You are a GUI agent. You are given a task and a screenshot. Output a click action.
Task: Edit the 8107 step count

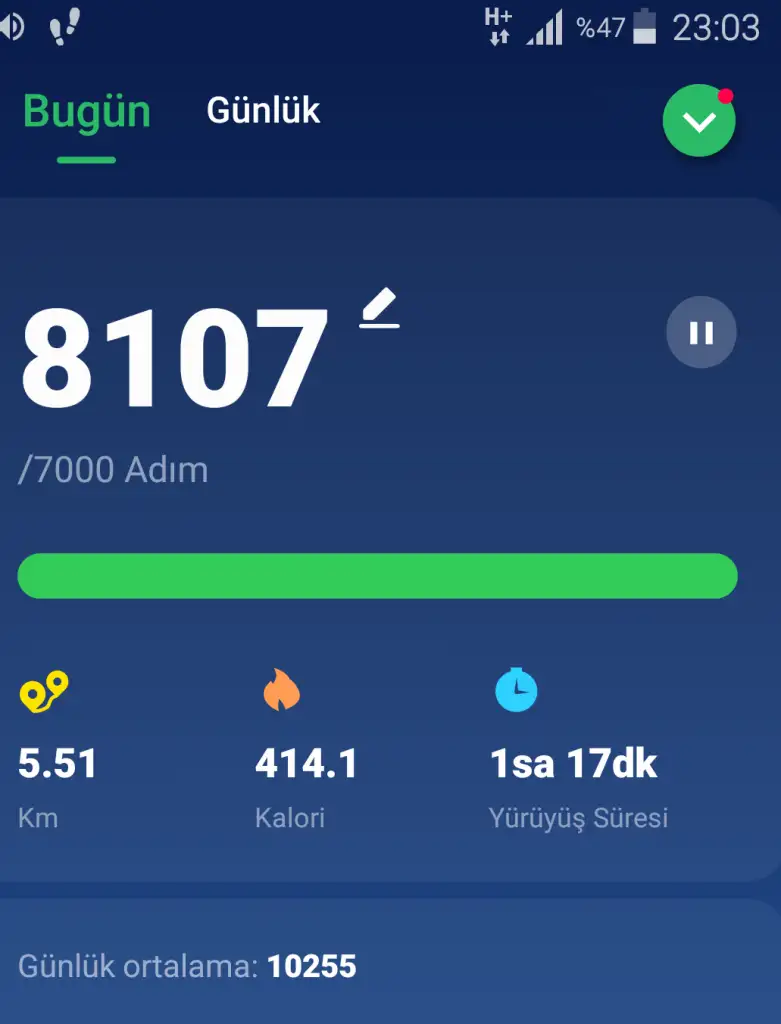pyautogui.click(x=380, y=308)
